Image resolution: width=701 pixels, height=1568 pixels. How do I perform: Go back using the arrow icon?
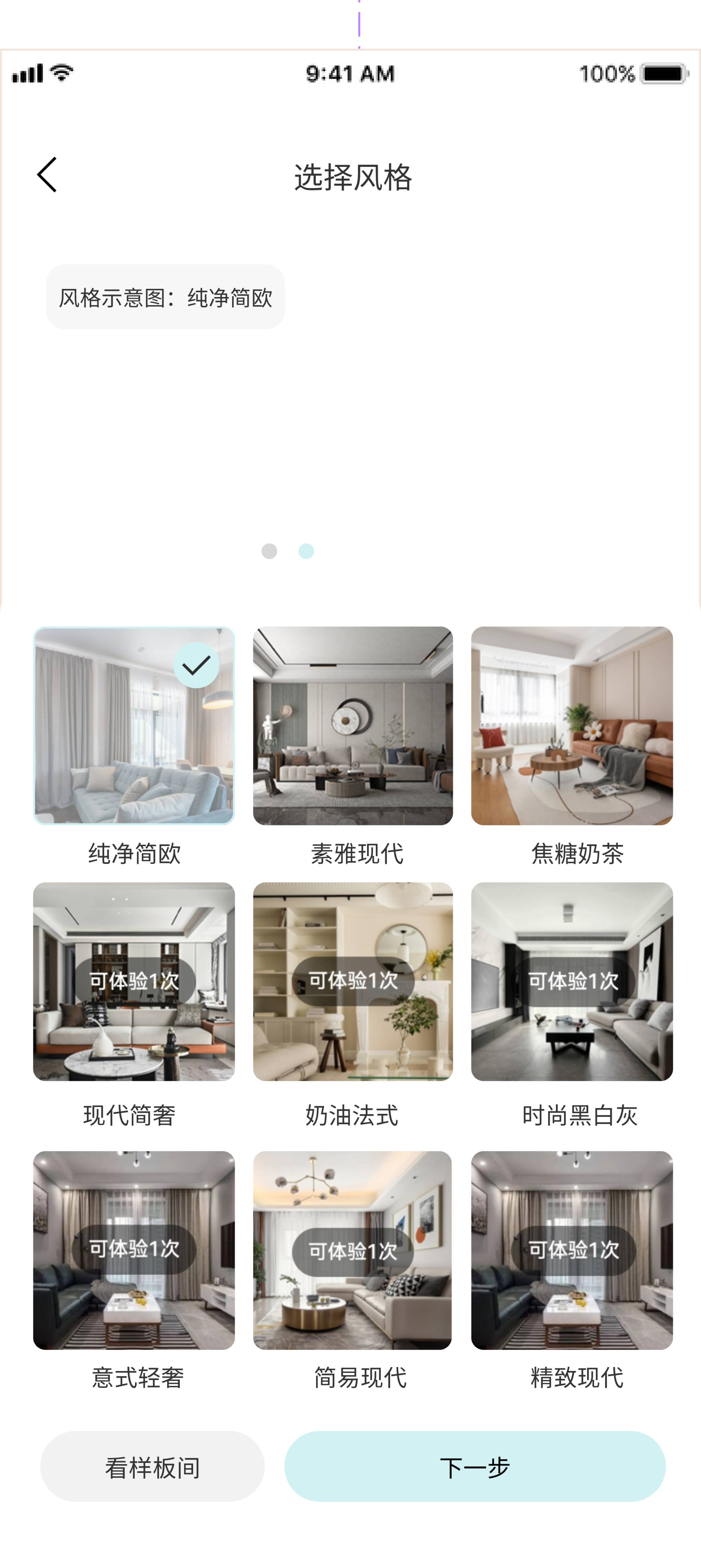(x=47, y=175)
